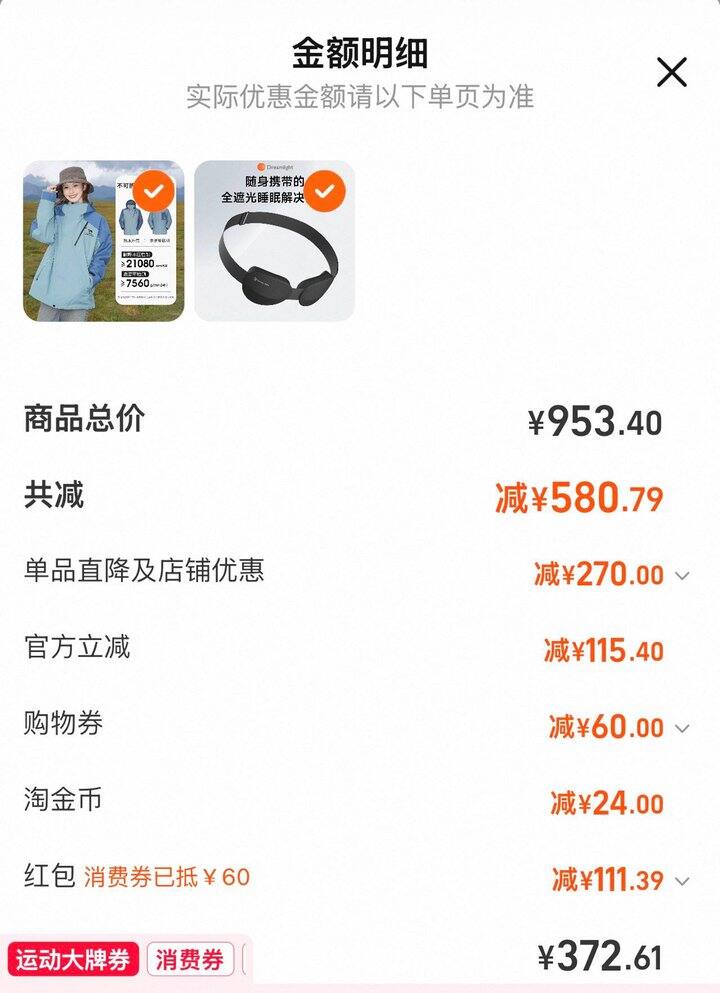Image resolution: width=720 pixels, height=993 pixels.
Task: Tap the 消费券 tag
Action: [x=189, y=960]
